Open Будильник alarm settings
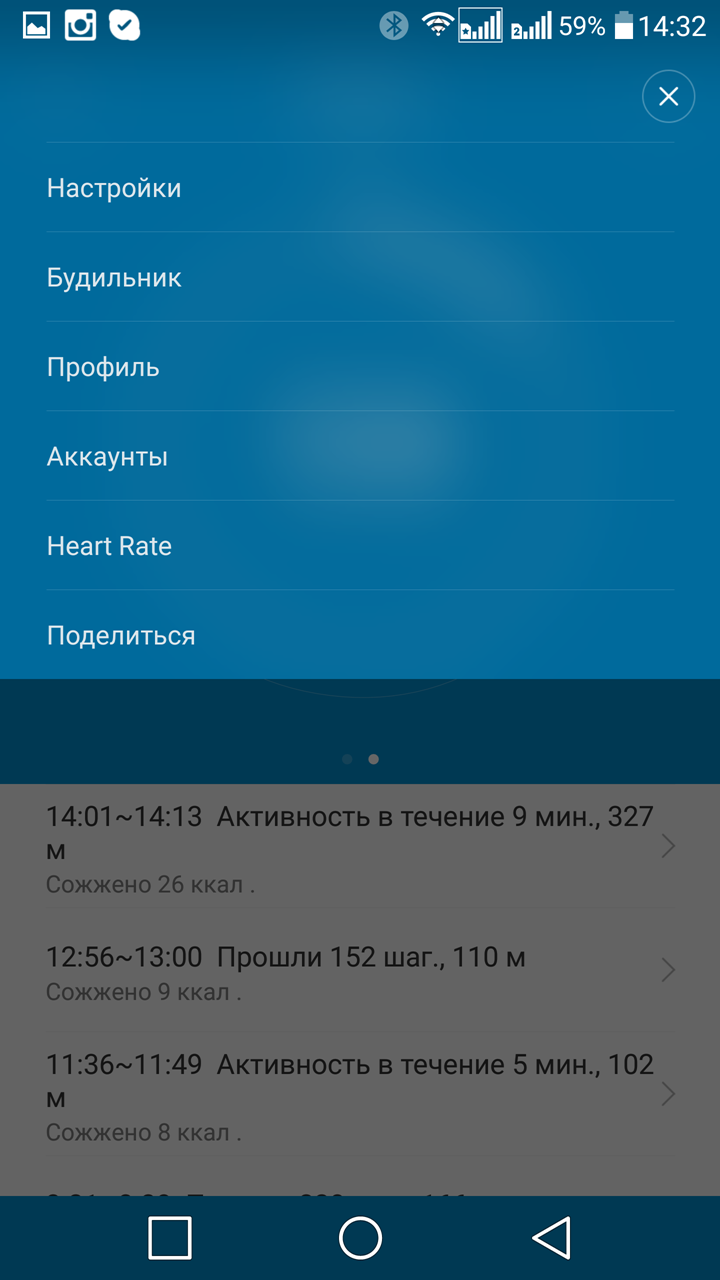This screenshot has width=720, height=1280. pos(360,277)
